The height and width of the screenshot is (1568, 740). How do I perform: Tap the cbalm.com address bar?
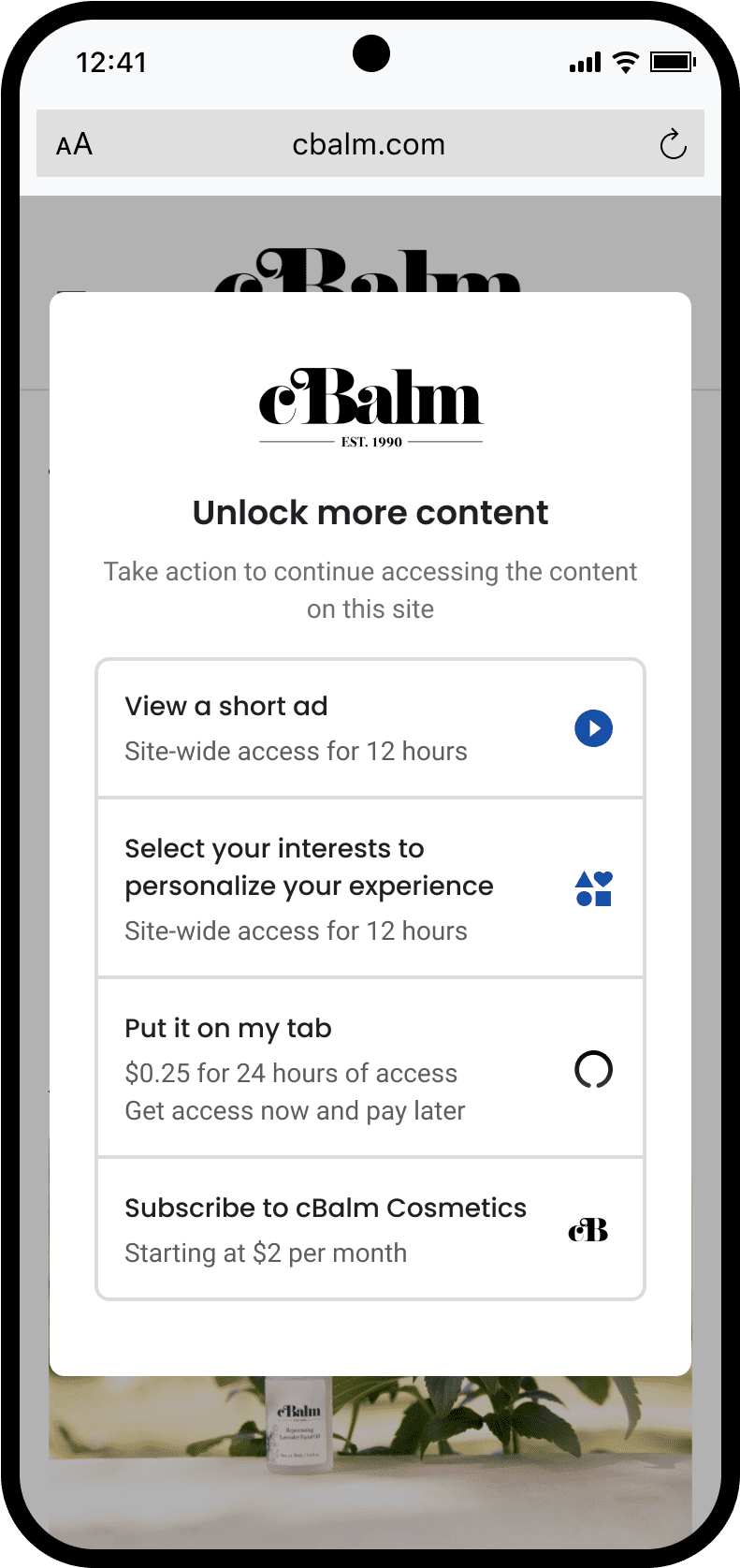[370, 144]
